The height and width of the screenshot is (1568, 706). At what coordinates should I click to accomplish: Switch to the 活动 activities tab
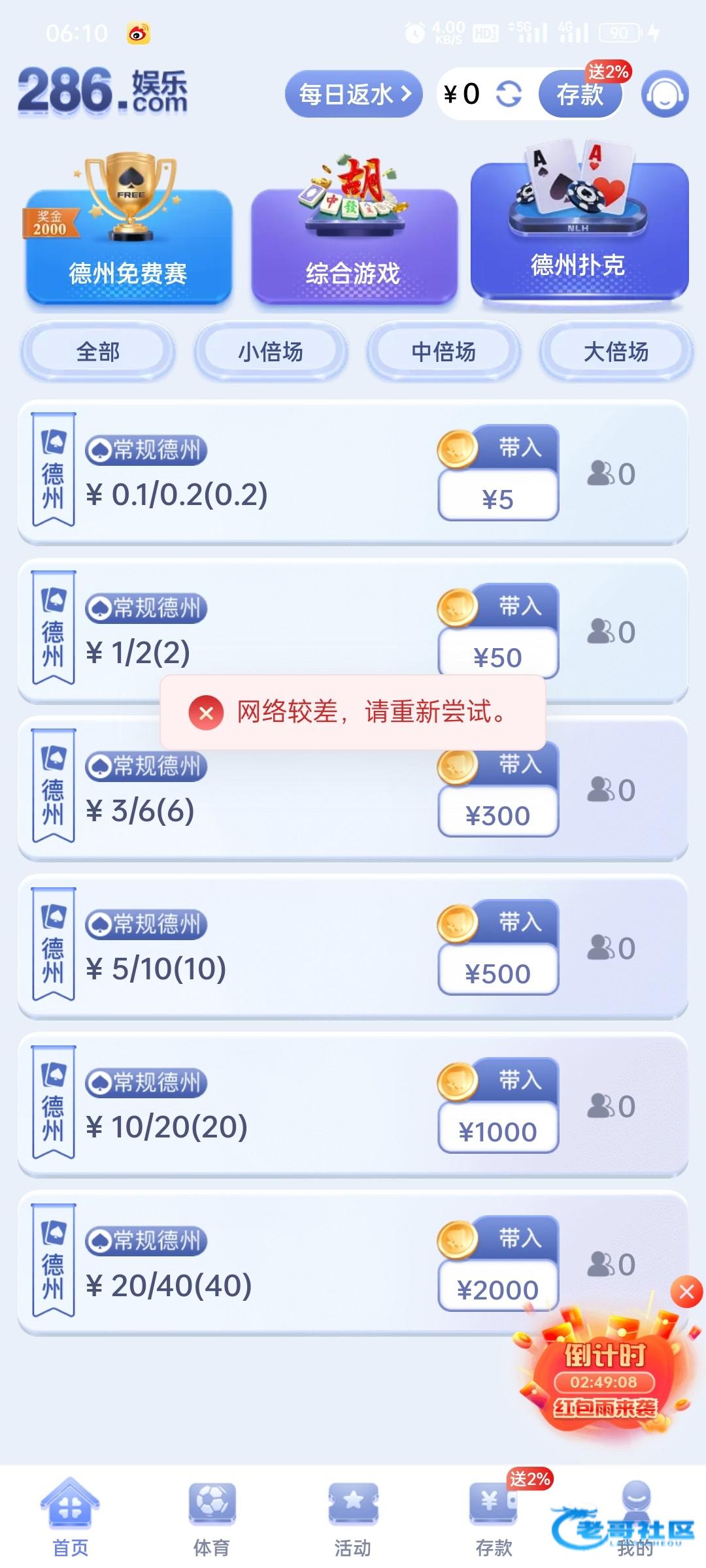tap(353, 1517)
